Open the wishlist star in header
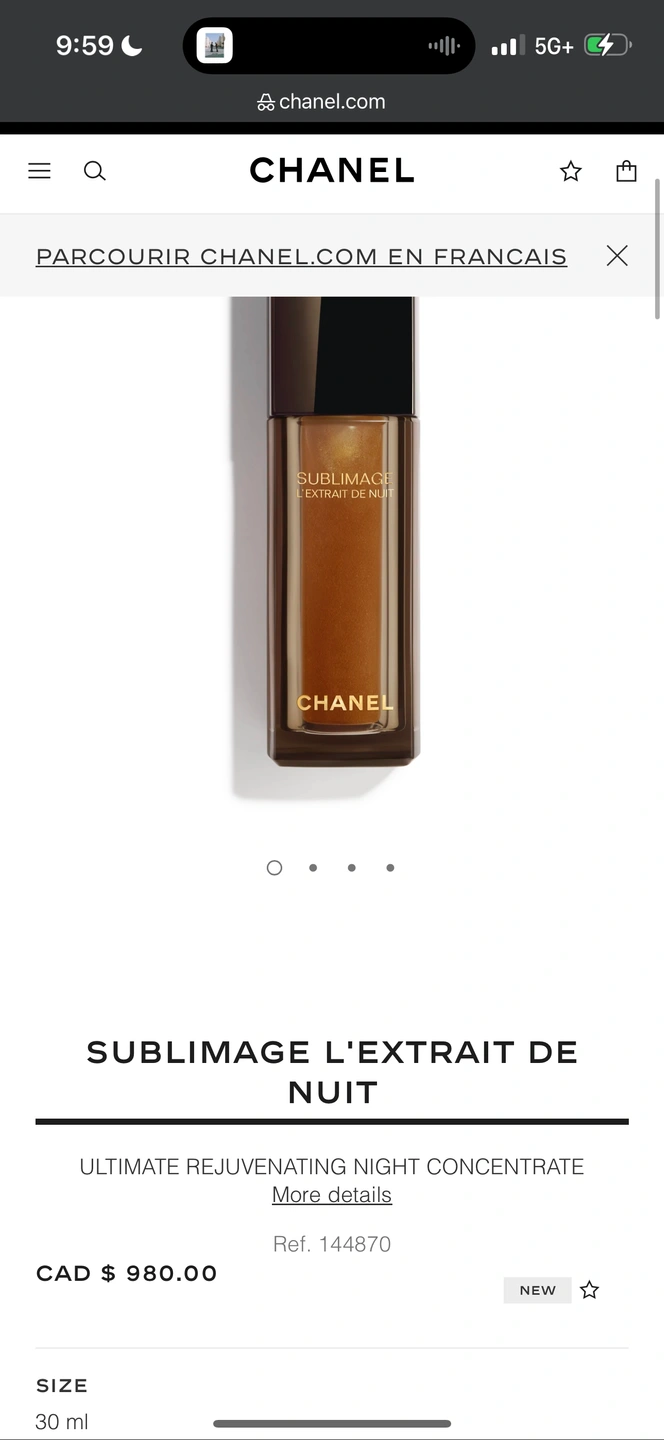 (x=571, y=171)
